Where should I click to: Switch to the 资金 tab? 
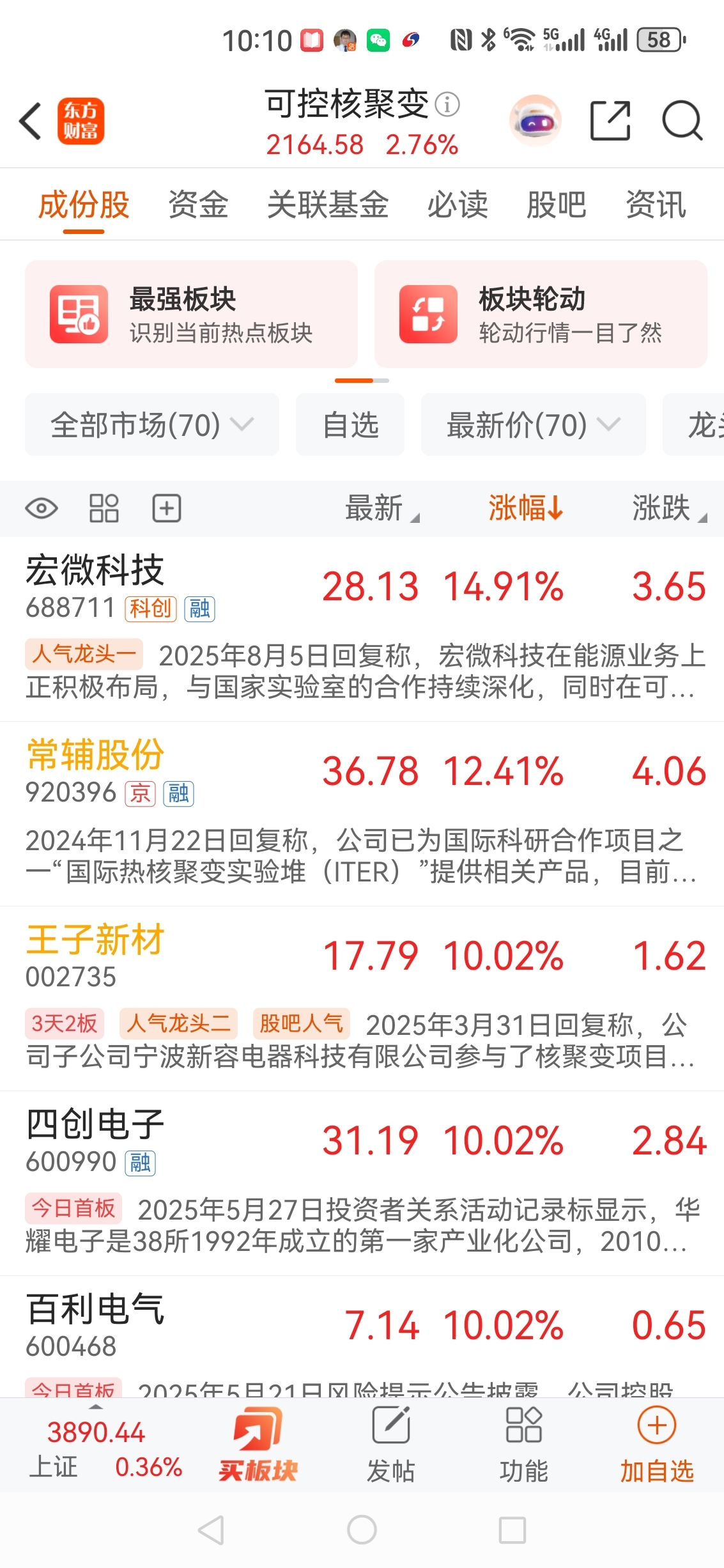tap(198, 205)
